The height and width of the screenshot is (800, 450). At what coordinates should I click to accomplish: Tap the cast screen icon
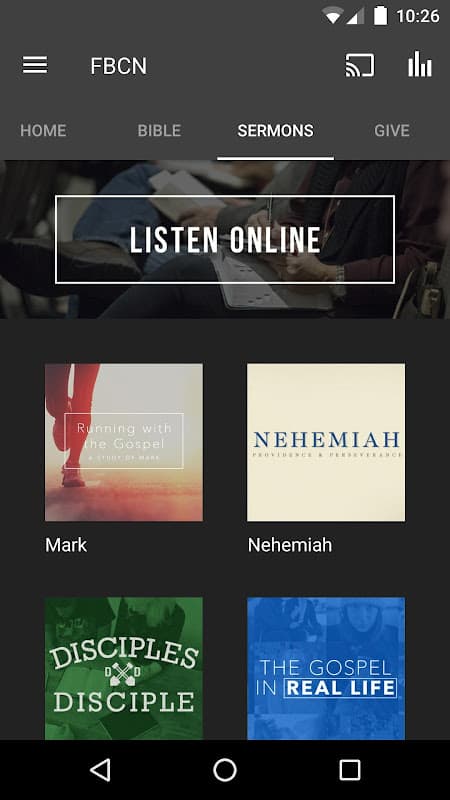click(360, 65)
